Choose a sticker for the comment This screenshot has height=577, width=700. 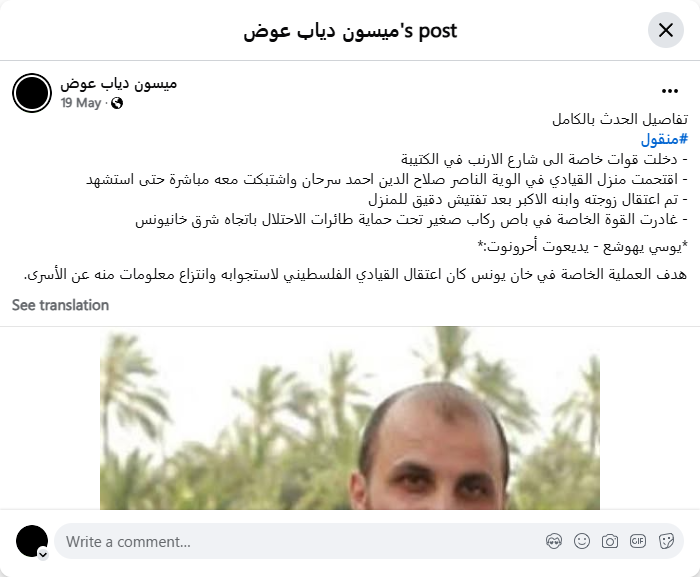pyautogui.click(x=666, y=541)
